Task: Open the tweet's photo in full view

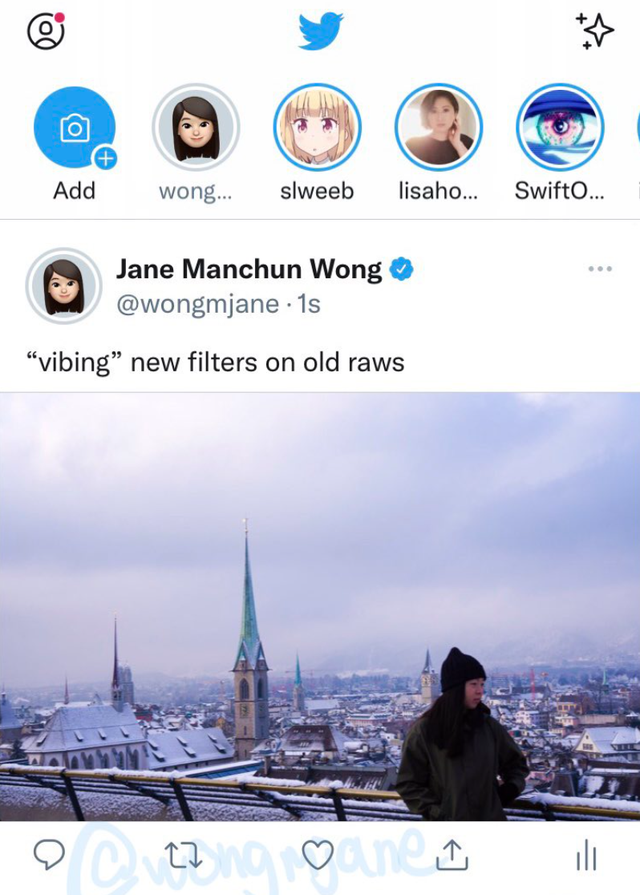Action: pos(320,605)
